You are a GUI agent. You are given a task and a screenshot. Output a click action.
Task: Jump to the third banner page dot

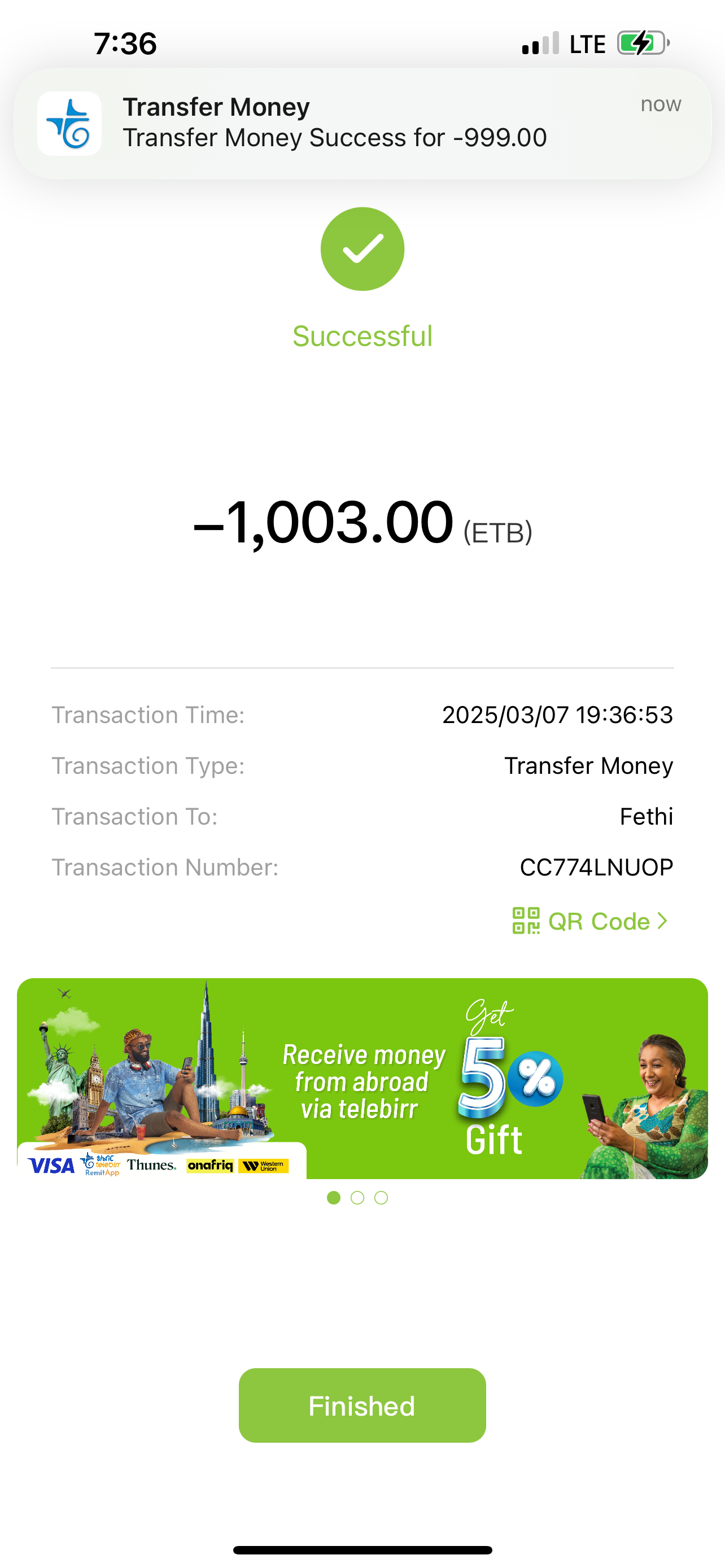pyautogui.click(x=381, y=1198)
